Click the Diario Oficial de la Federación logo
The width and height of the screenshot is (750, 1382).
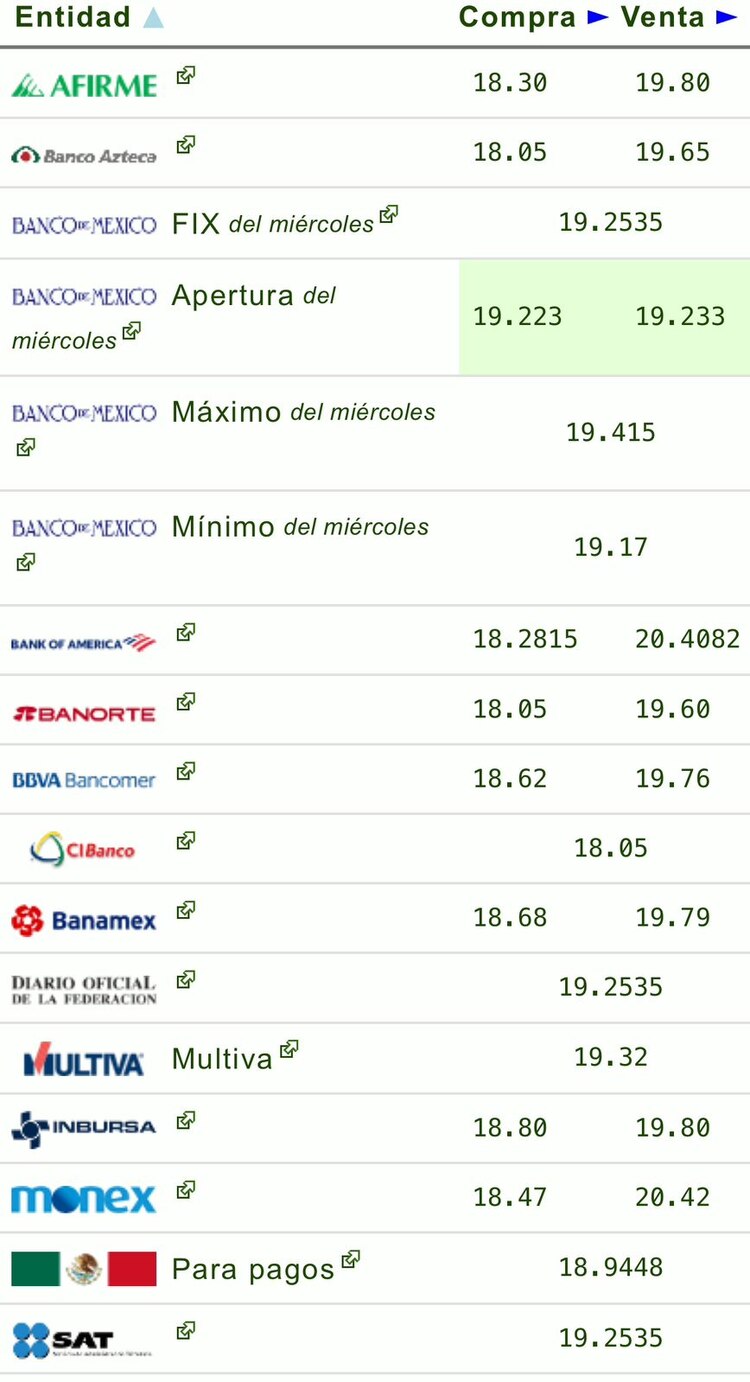coord(83,987)
